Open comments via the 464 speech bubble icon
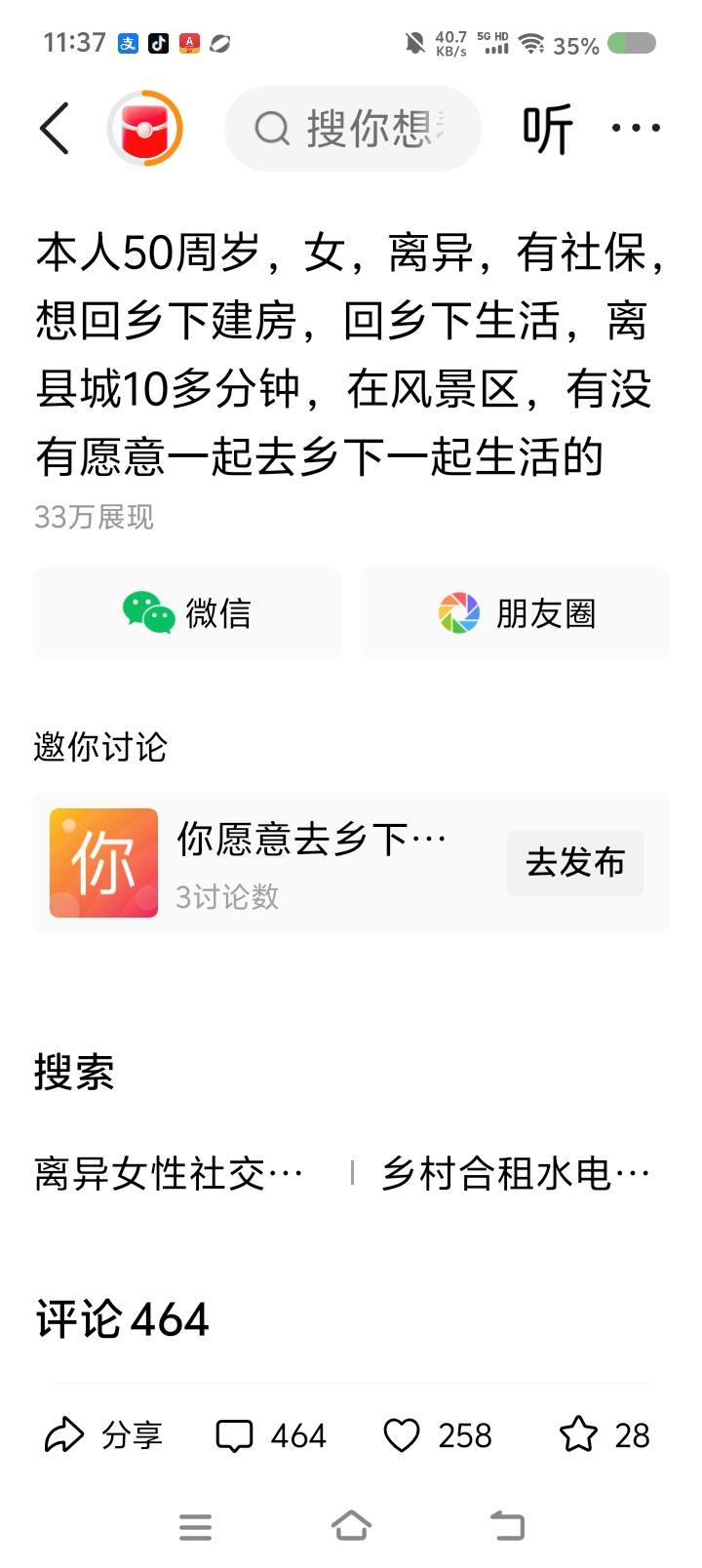This screenshot has width=702, height=1568. 268,1434
